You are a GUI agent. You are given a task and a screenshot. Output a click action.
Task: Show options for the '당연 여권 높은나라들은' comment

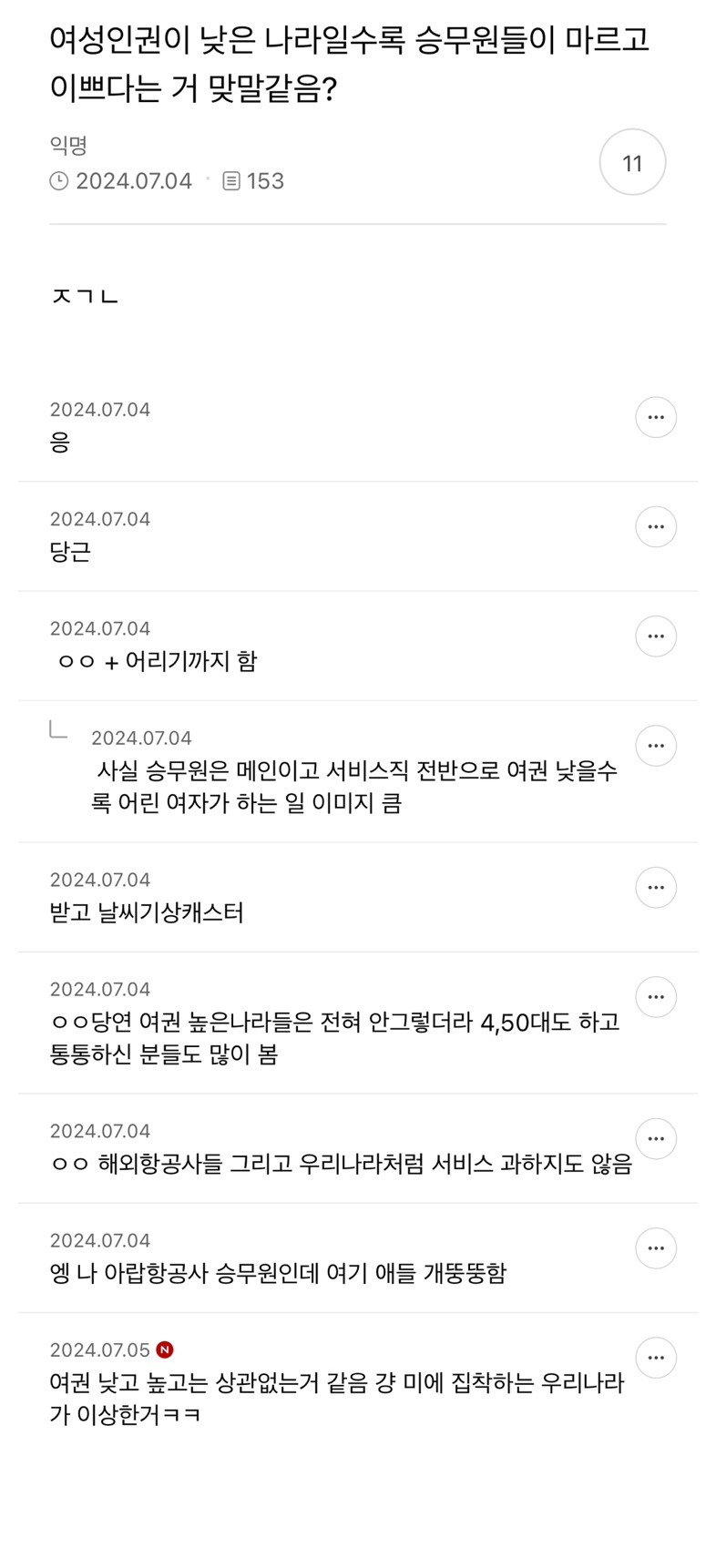[655, 997]
